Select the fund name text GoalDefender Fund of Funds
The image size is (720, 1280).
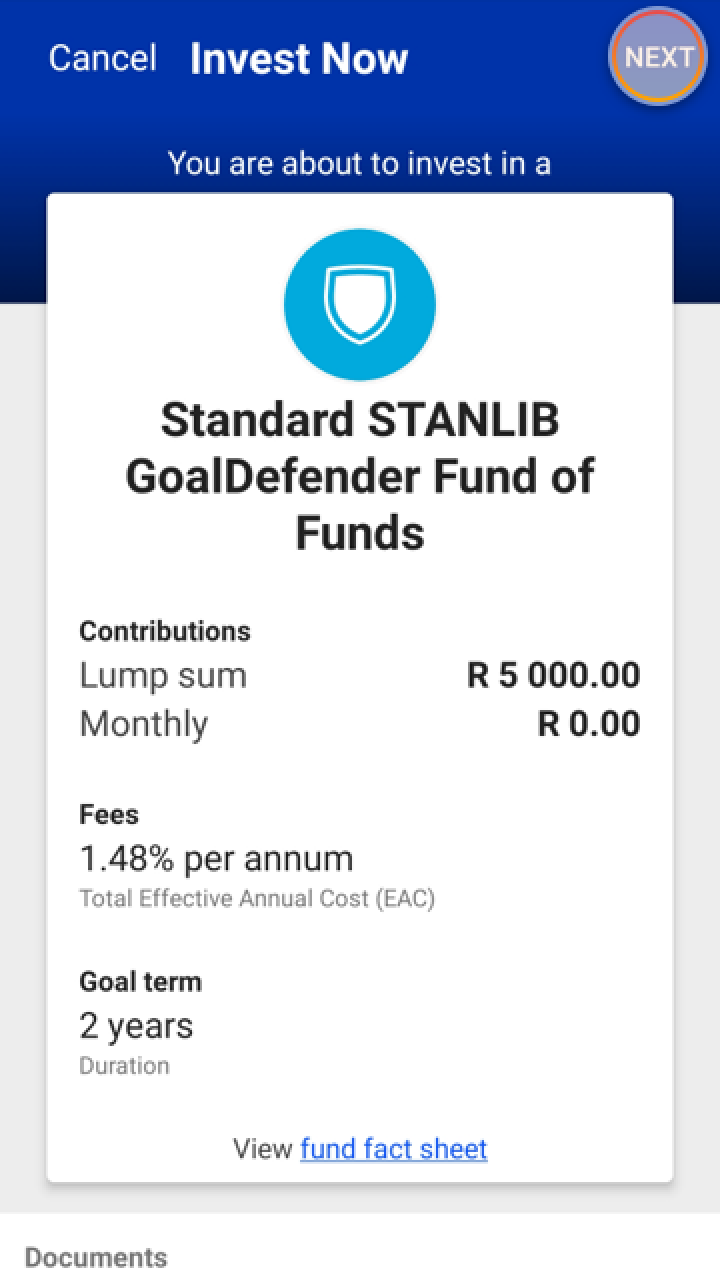360,476
